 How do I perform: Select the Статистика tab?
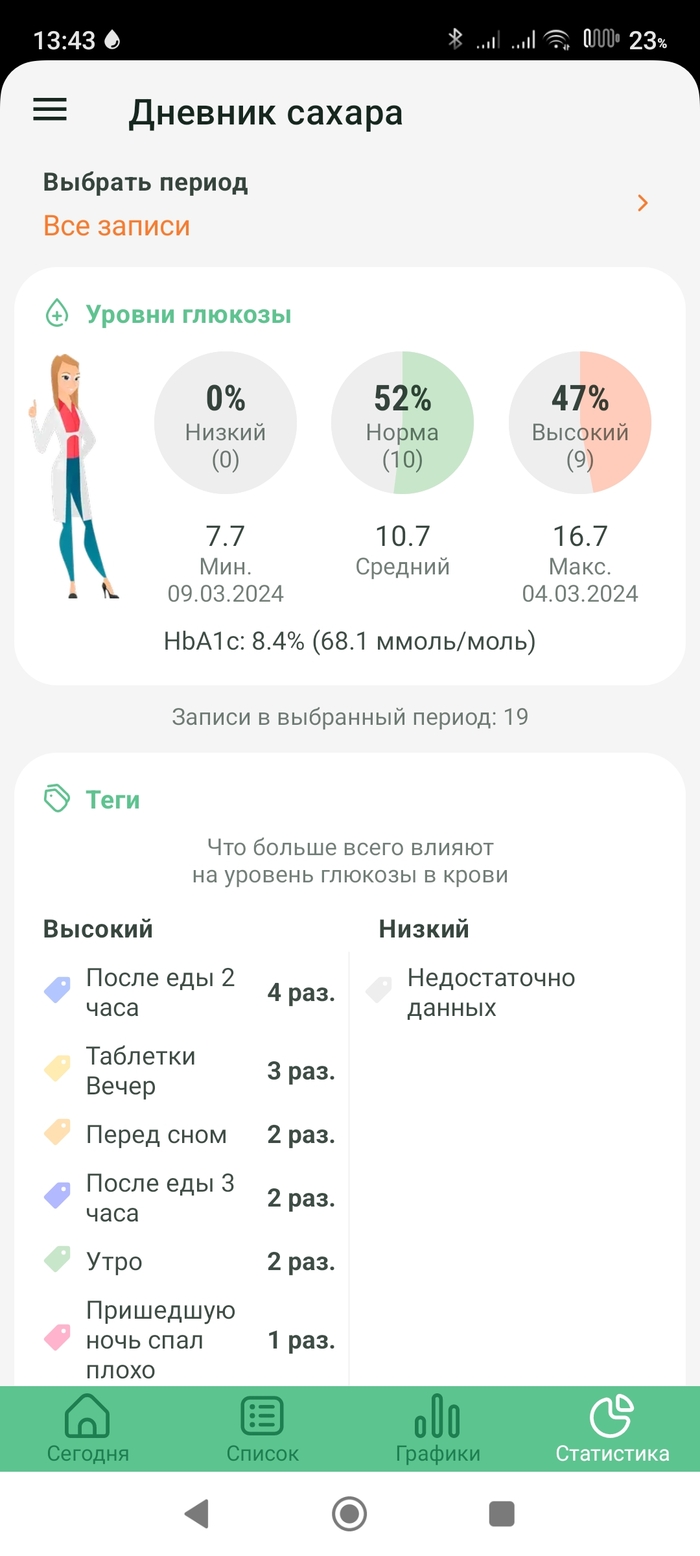612,1429
